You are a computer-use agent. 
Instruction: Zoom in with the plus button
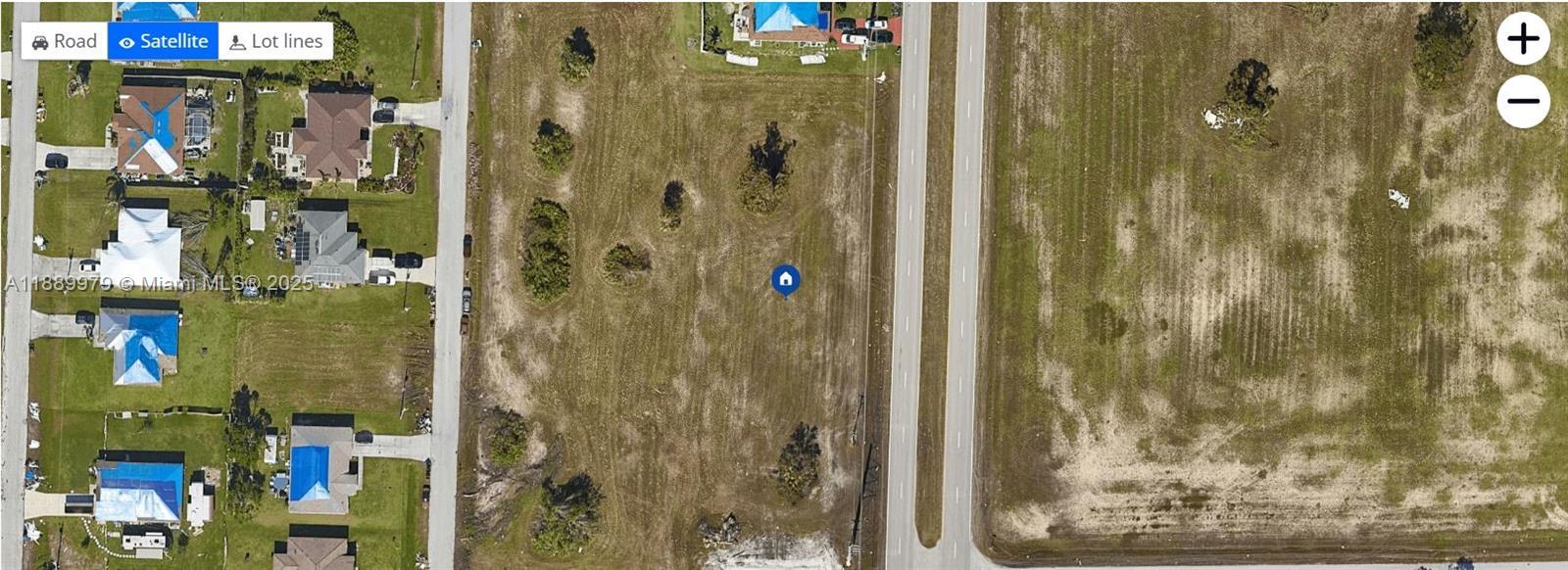1522,39
